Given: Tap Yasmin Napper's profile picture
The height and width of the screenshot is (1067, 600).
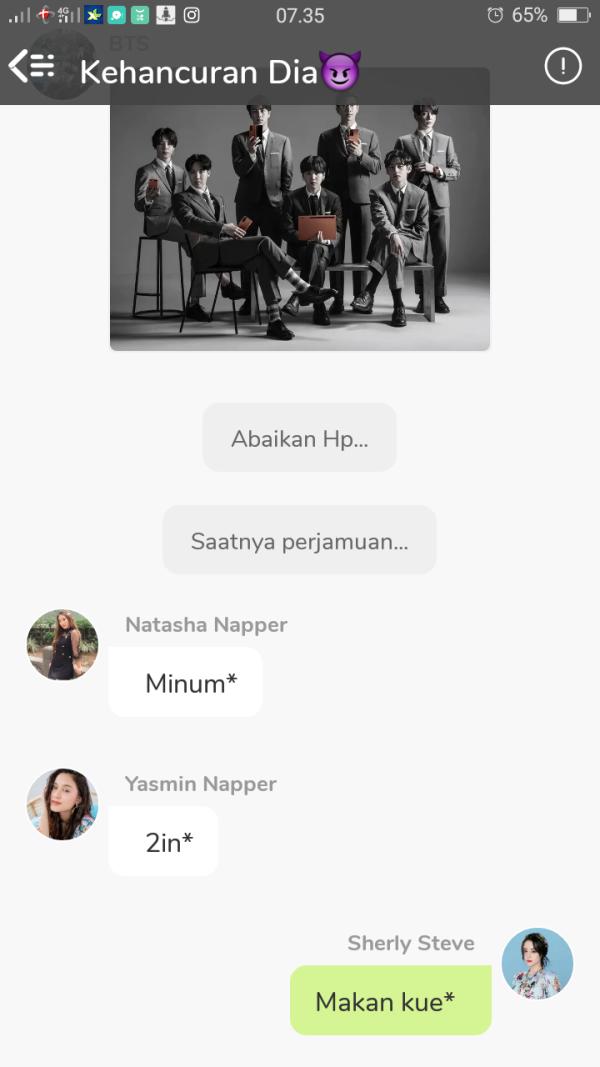Looking at the screenshot, I should pyautogui.click(x=62, y=804).
